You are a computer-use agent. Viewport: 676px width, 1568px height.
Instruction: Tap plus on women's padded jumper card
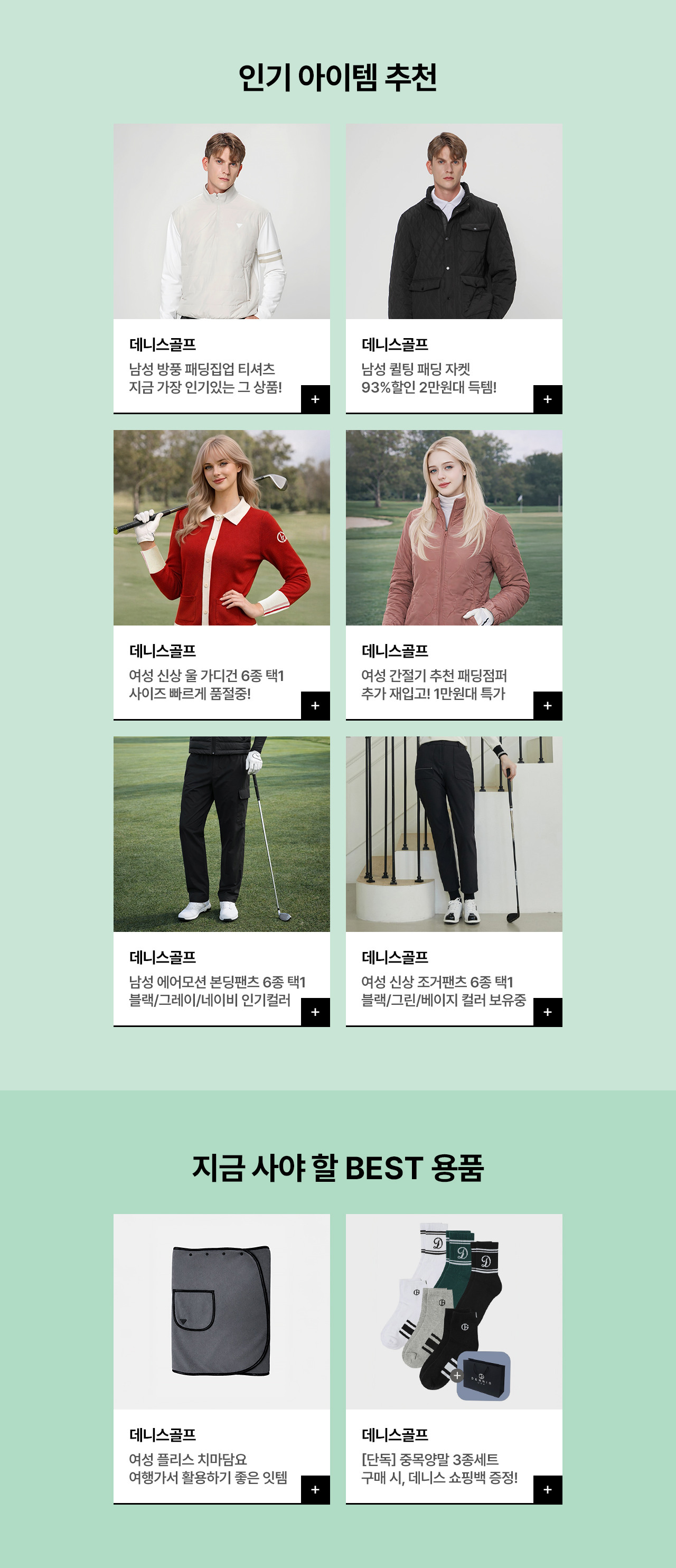[547, 705]
